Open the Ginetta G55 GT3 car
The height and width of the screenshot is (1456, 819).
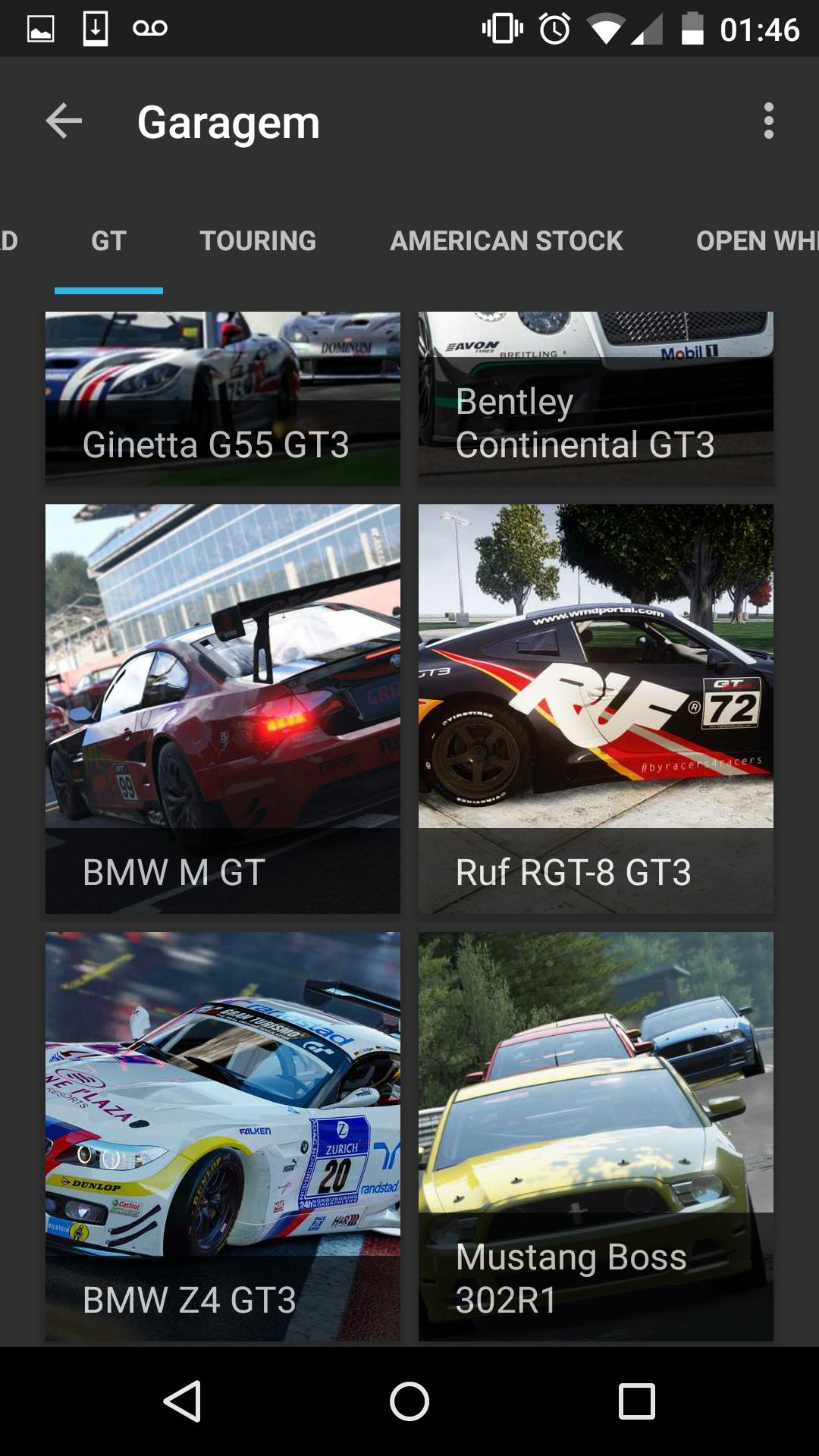tap(222, 398)
